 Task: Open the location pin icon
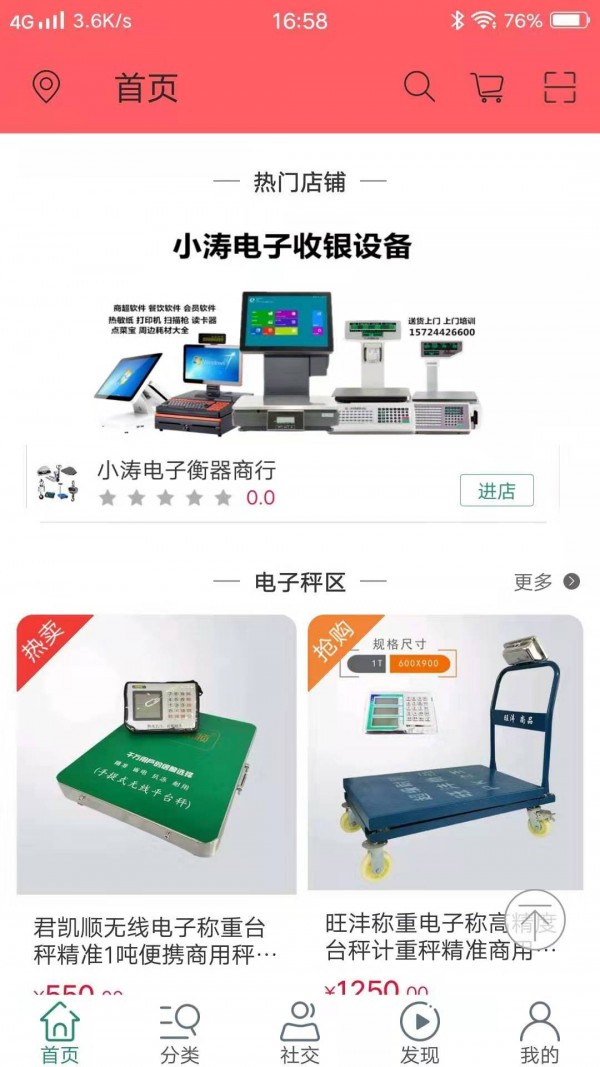[x=46, y=87]
